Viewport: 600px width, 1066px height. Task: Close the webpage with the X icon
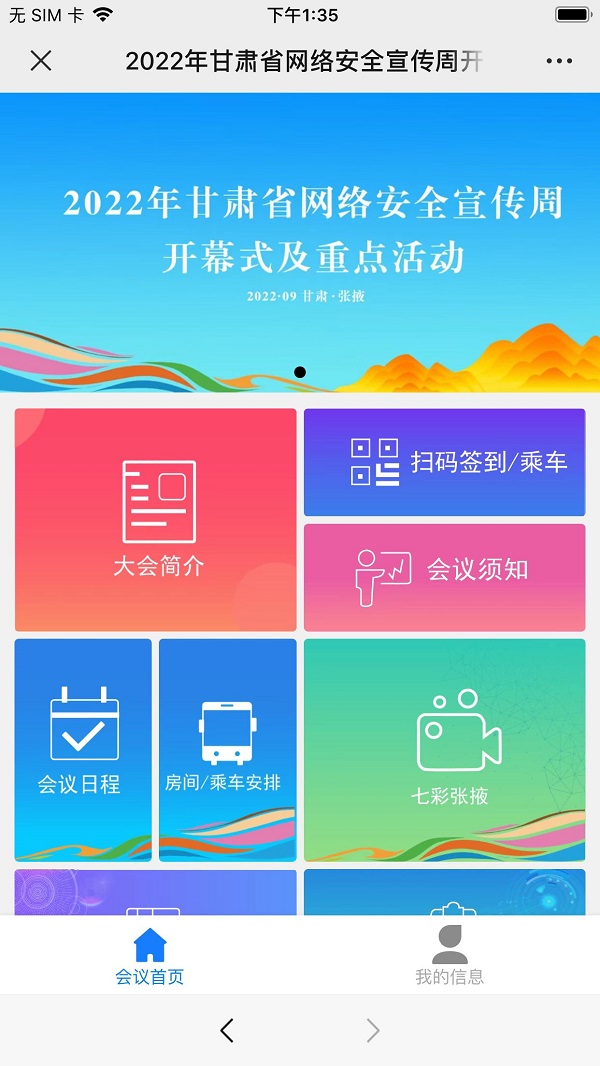[x=41, y=61]
